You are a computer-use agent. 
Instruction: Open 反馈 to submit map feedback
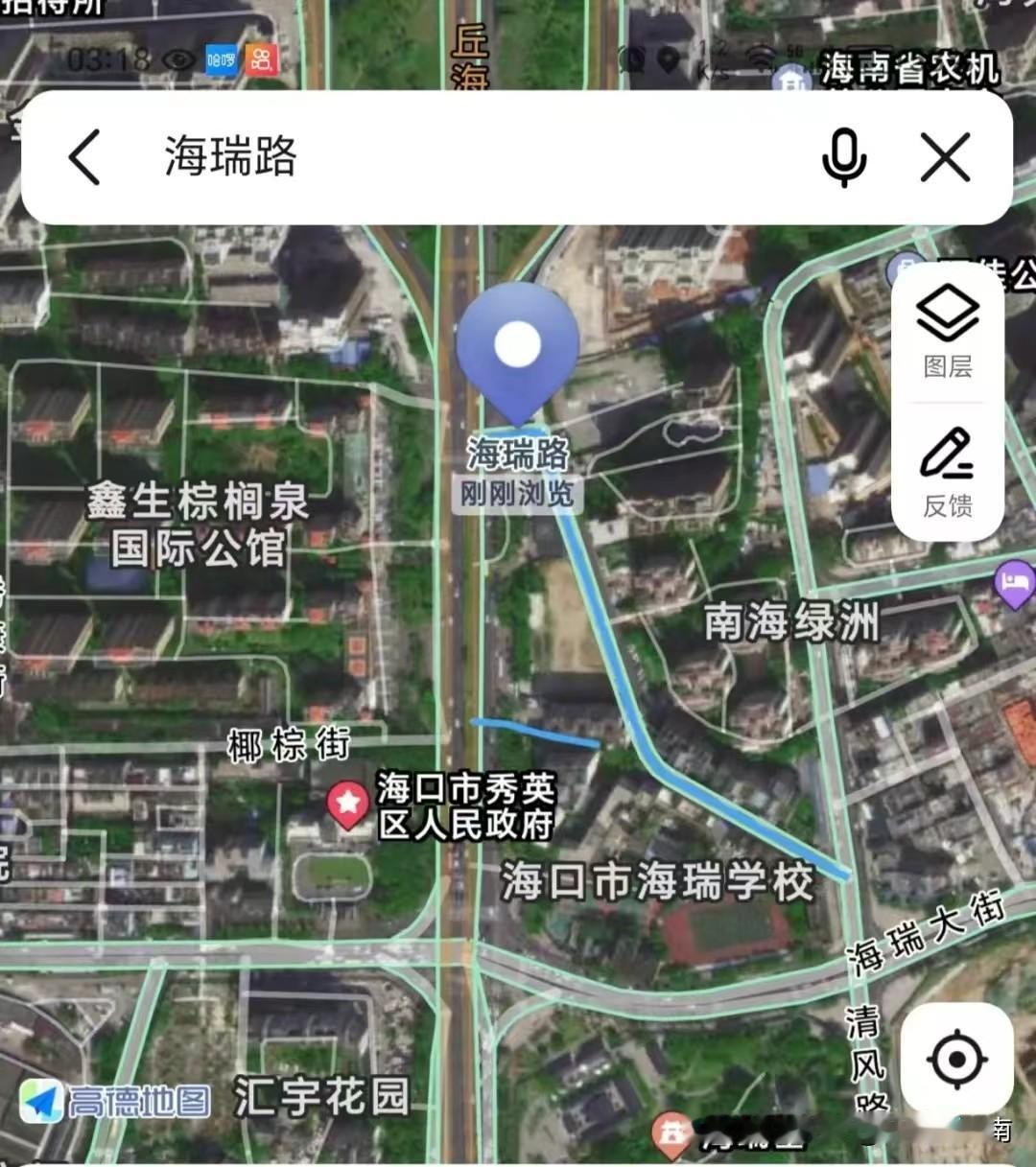pos(948,474)
